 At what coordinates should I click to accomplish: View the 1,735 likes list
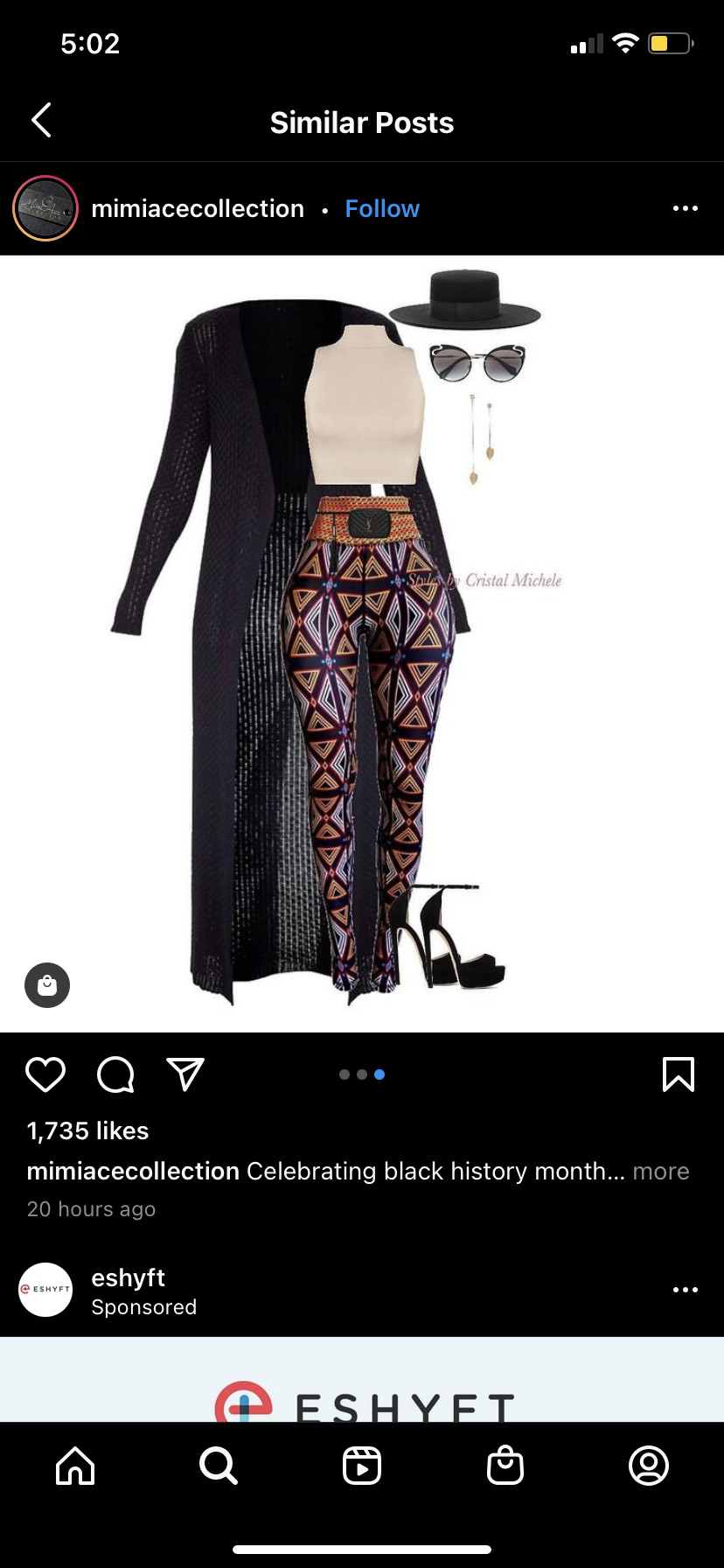[88, 1130]
